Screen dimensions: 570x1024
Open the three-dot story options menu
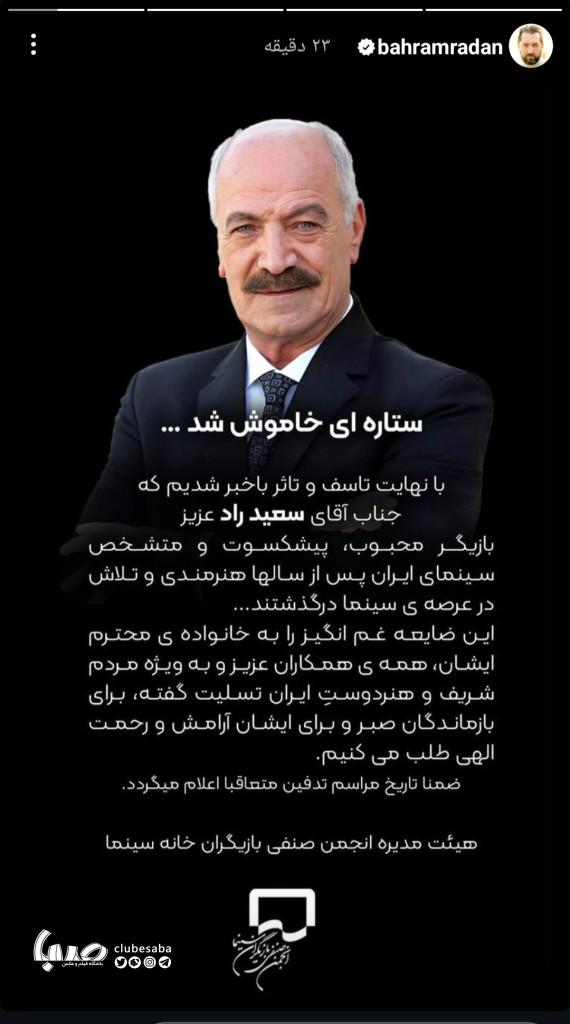[x=33, y=44]
